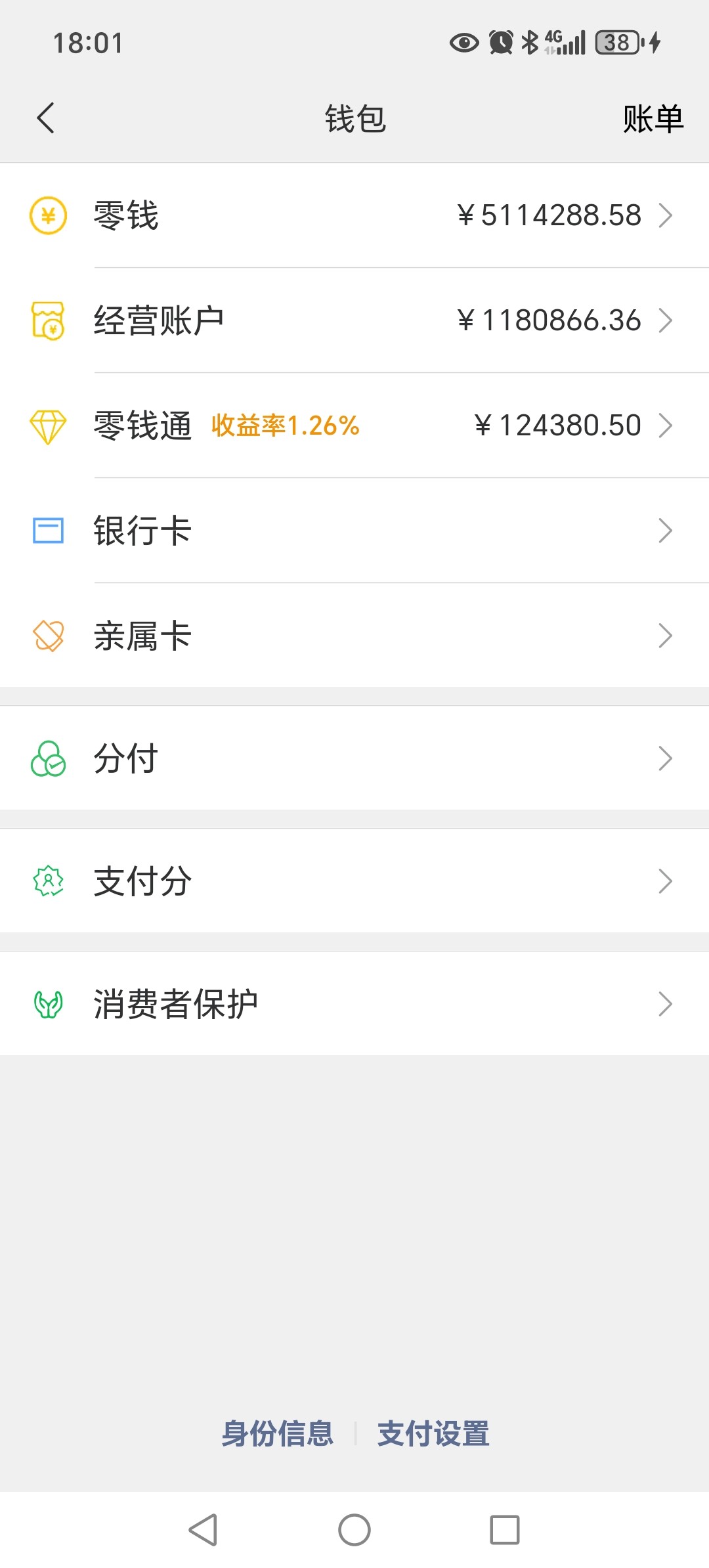
Task: Open the 消费者保护 row
Action: (x=354, y=1004)
